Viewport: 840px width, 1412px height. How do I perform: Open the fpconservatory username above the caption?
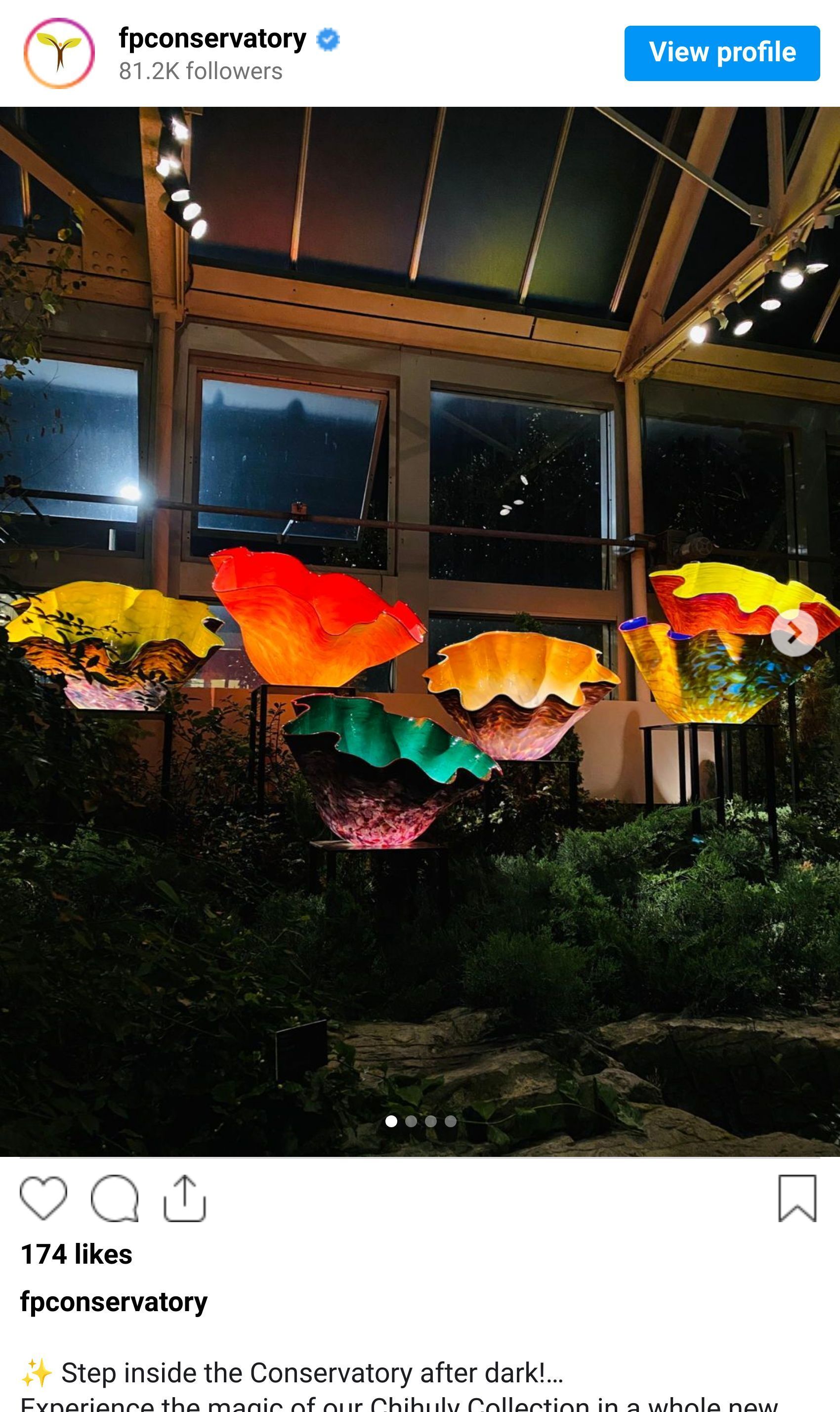point(114,1302)
